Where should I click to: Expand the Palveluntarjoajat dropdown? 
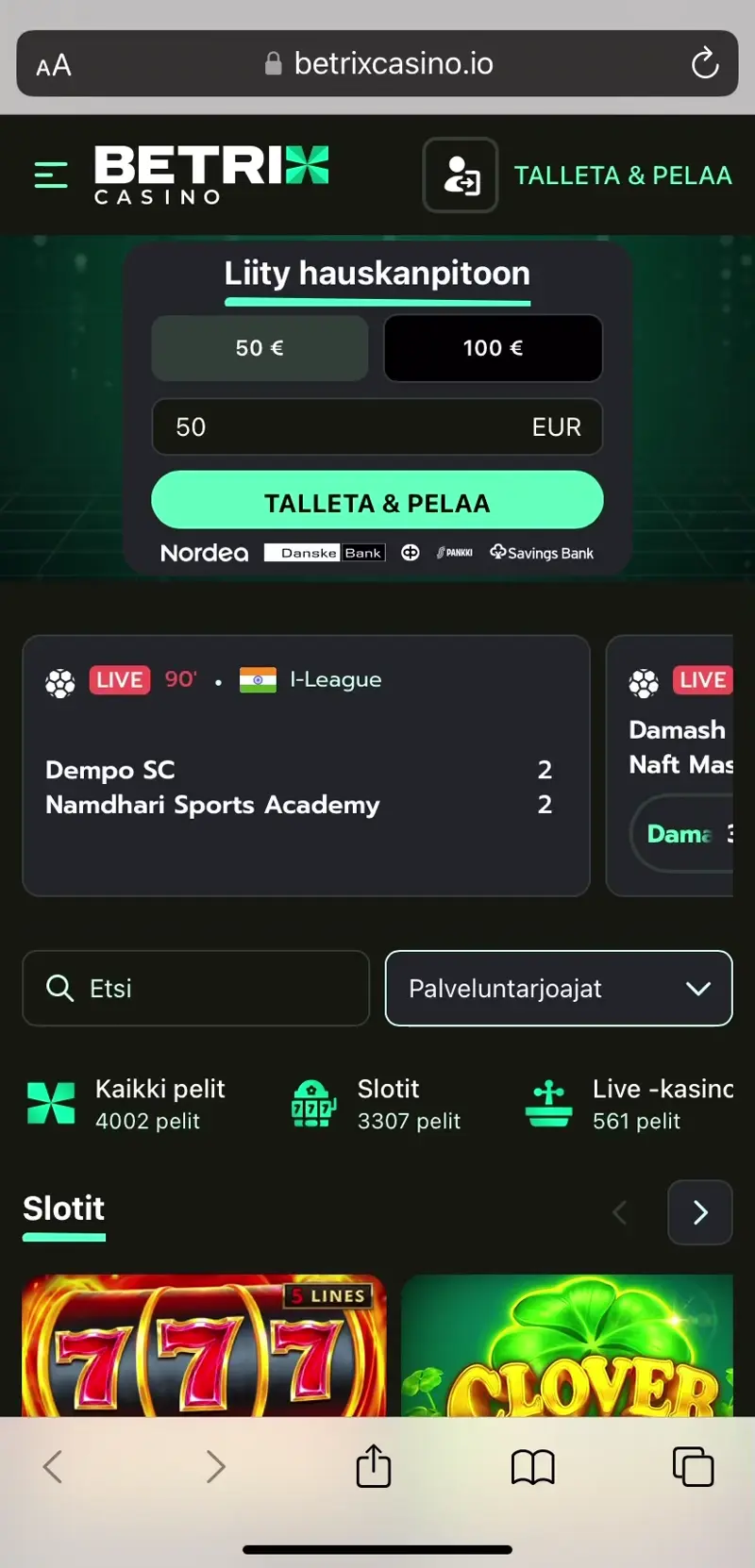tap(559, 988)
